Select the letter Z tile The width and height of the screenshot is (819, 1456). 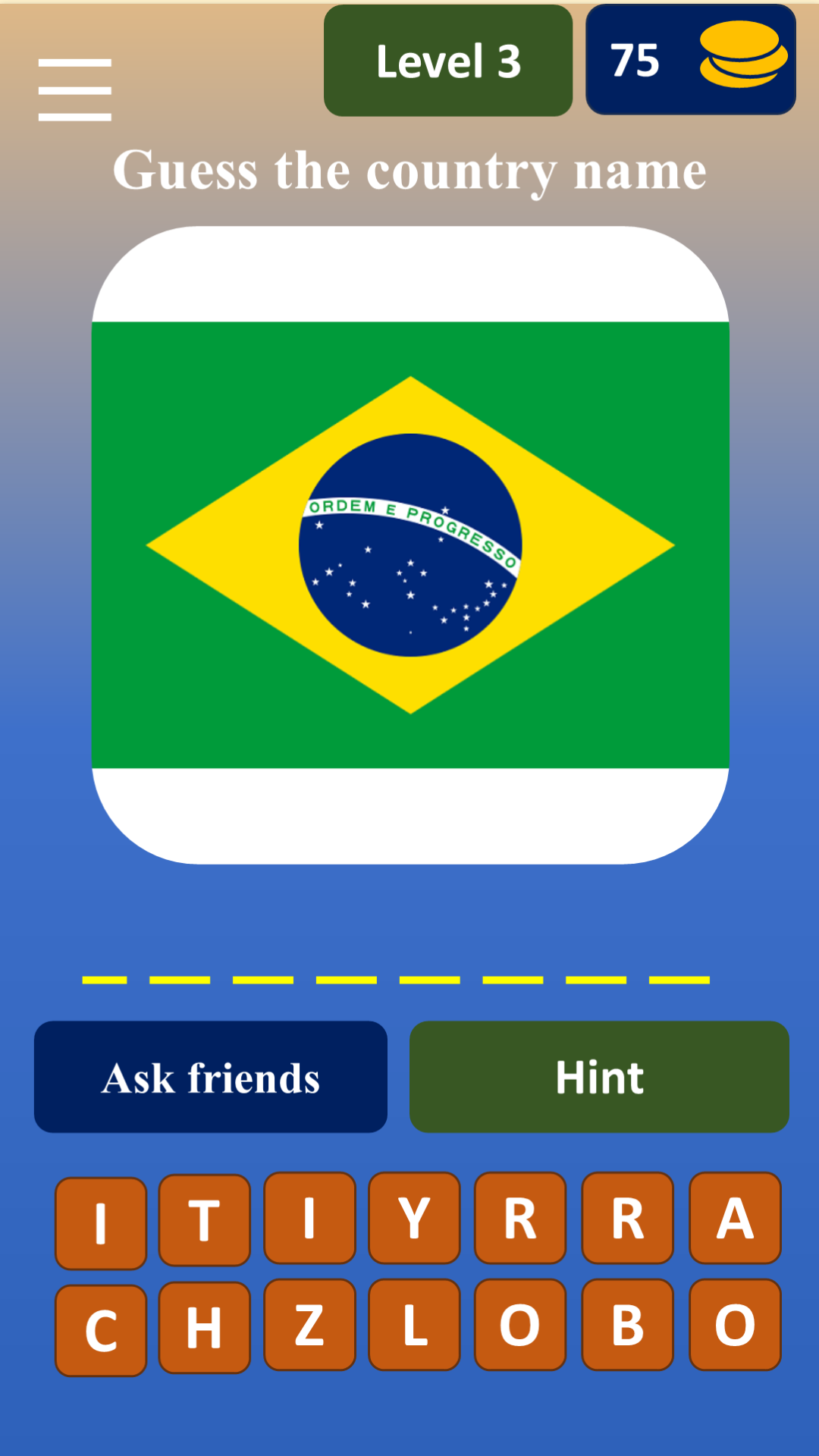coord(309,1325)
